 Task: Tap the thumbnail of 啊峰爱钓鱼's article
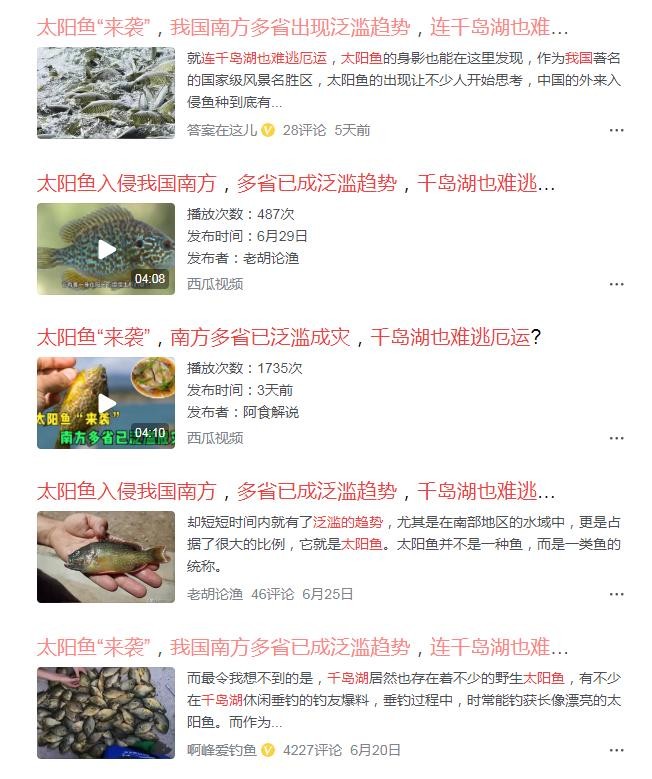[x=106, y=712]
